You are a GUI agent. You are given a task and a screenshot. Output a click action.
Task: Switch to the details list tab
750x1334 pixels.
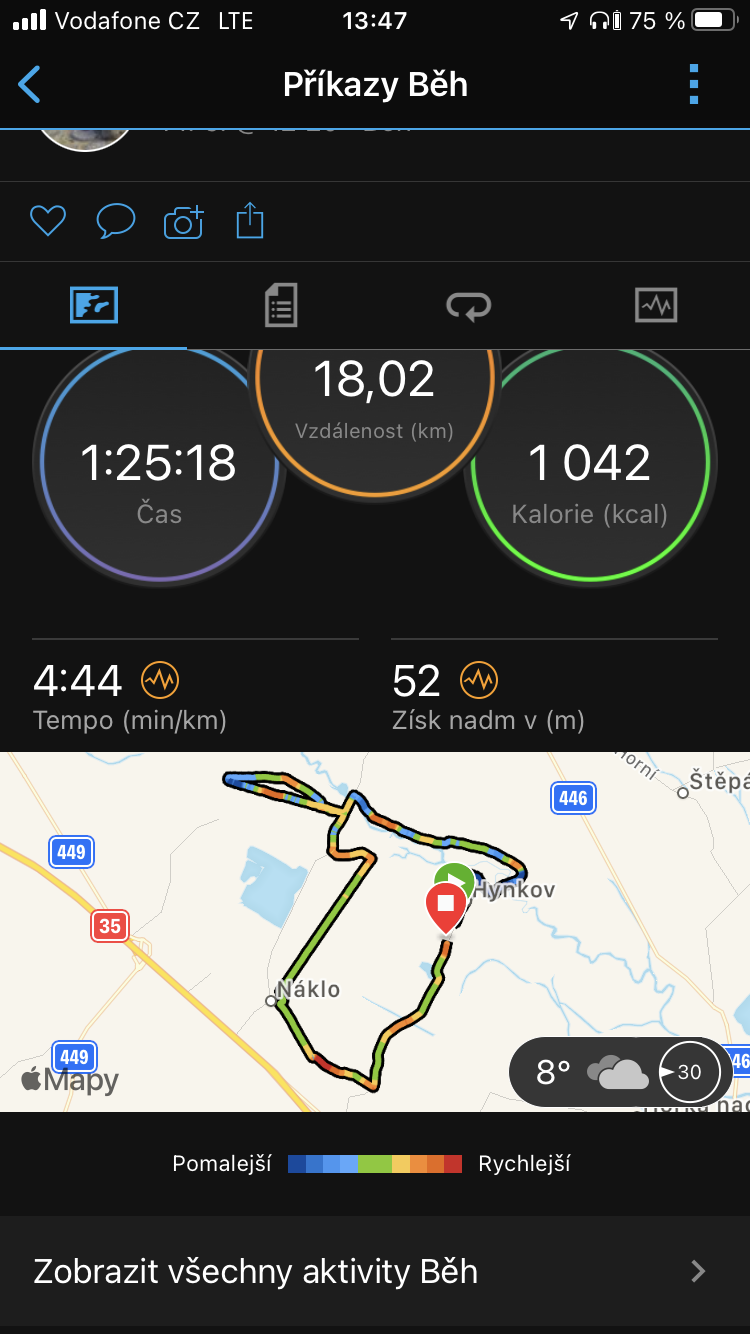[x=281, y=305]
